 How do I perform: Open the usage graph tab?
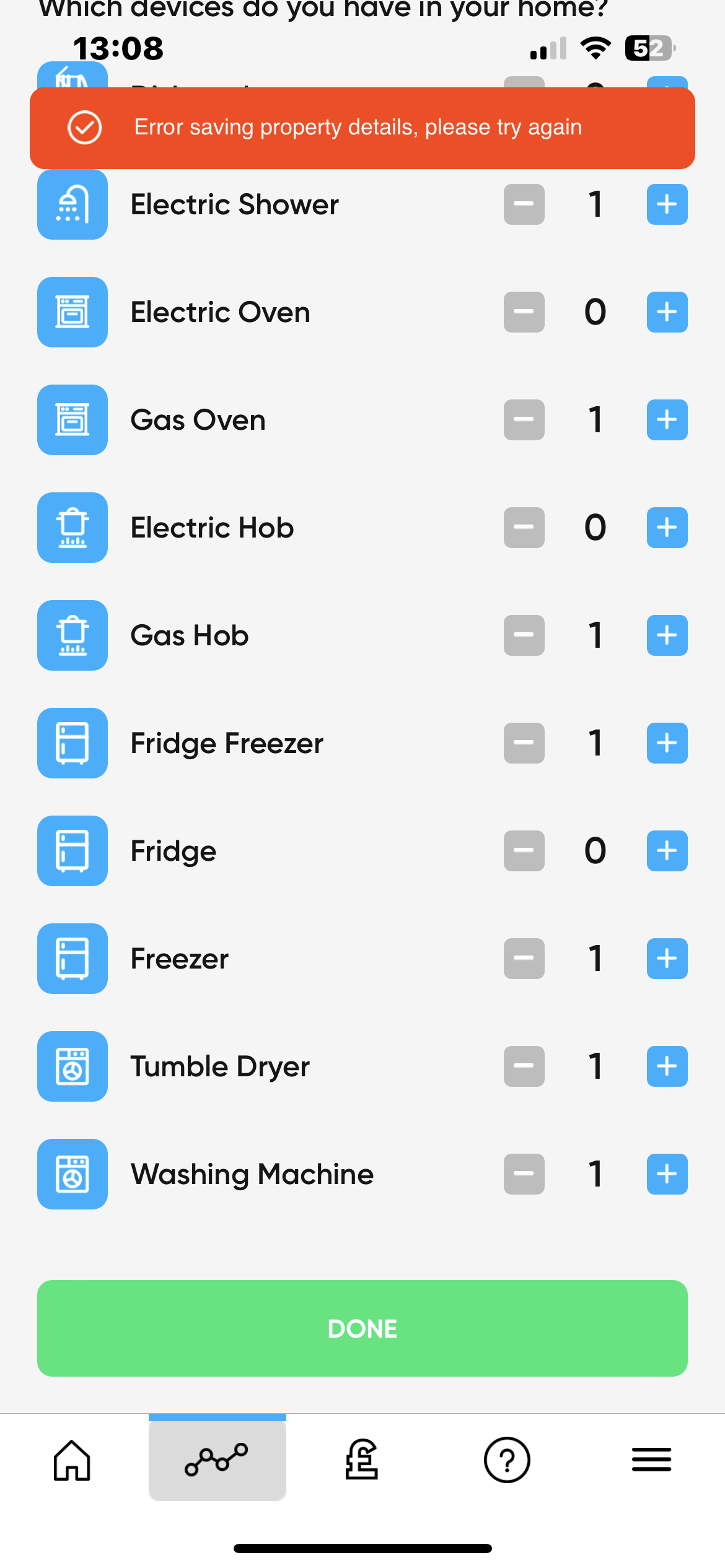pos(217,1460)
